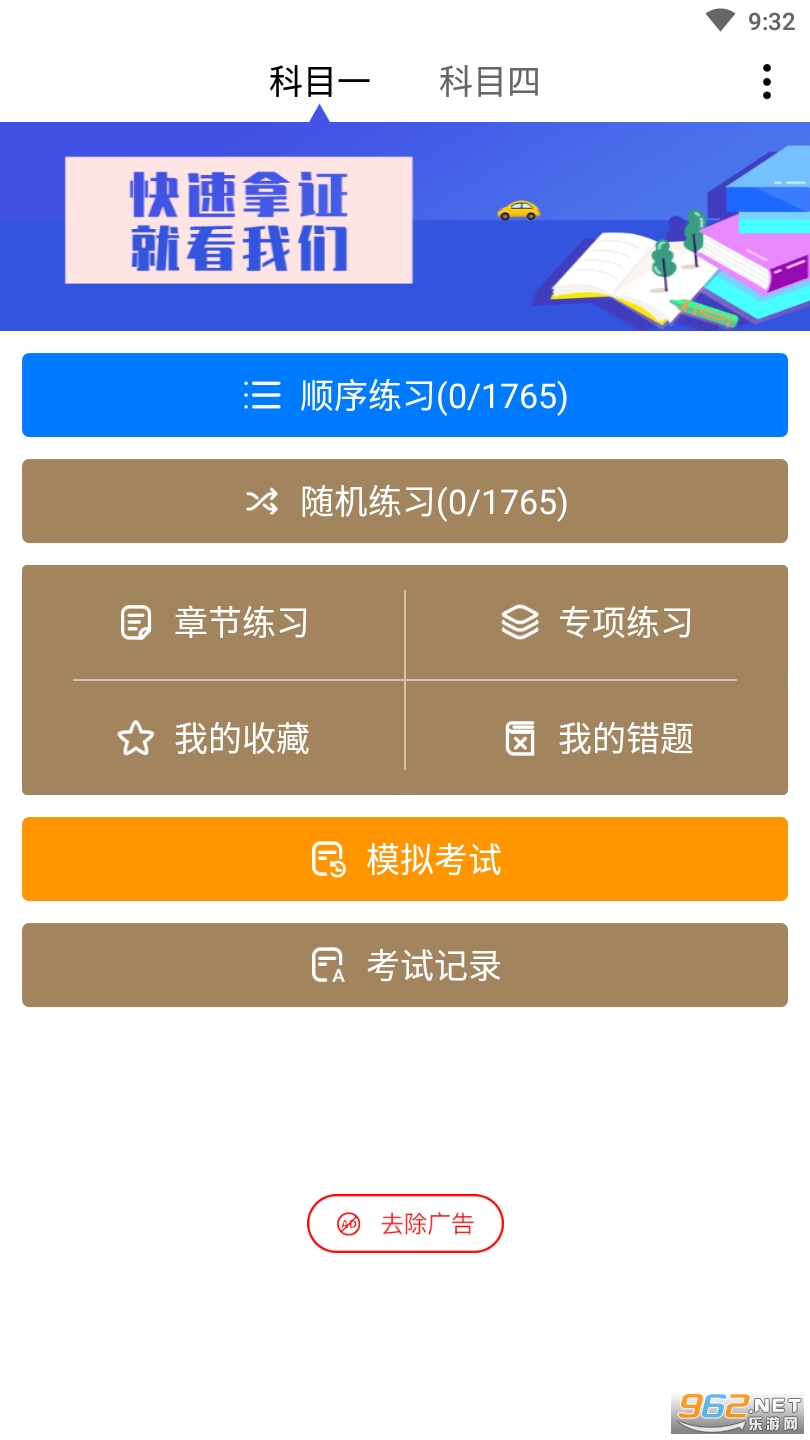Open 章节练习 chapter practice
This screenshot has height=1440, width=810.
tap(214, 623)
